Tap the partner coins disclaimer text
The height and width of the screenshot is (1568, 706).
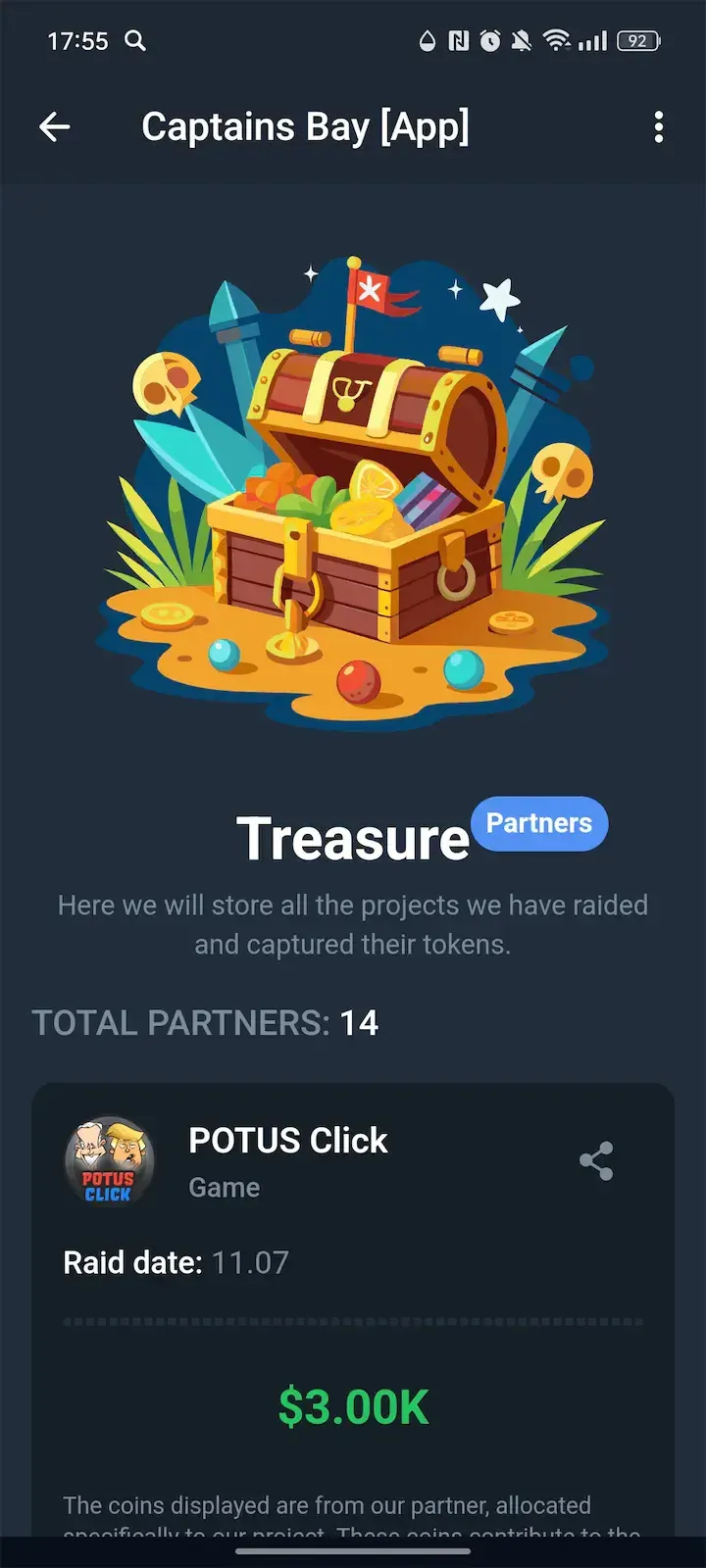coord(328,1505)
